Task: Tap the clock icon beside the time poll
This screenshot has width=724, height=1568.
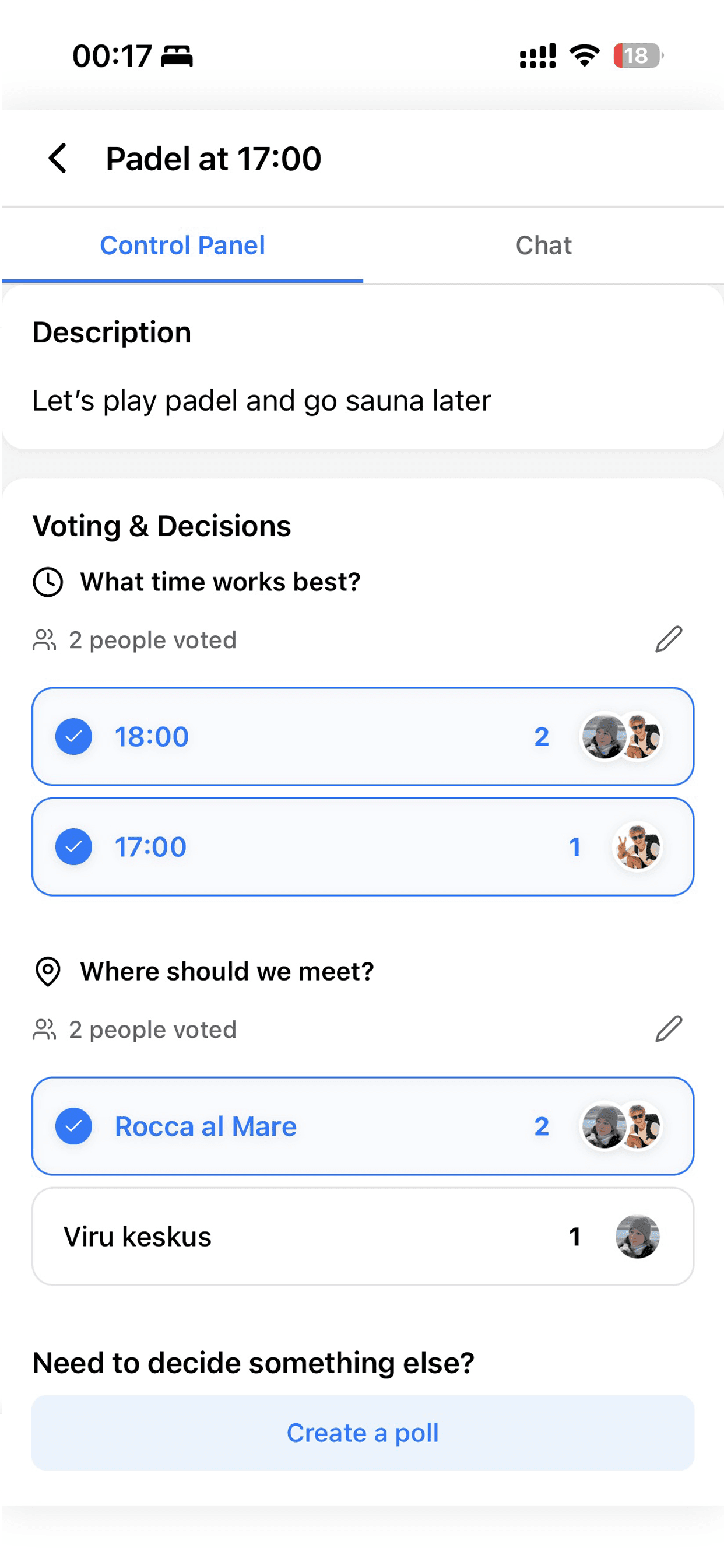Action: [48, 582]
